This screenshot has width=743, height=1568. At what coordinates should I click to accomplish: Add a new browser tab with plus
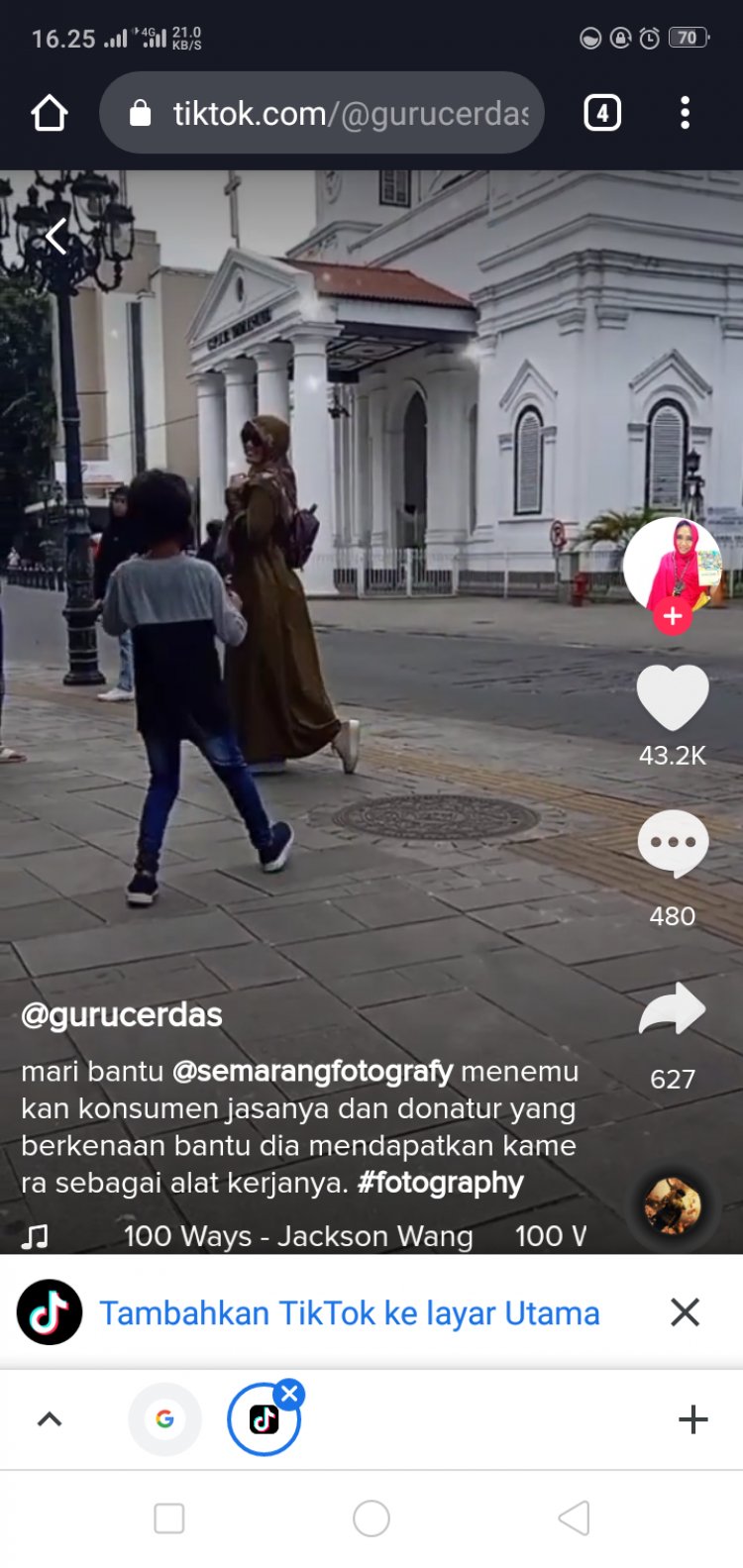(x=692, y=1419)
